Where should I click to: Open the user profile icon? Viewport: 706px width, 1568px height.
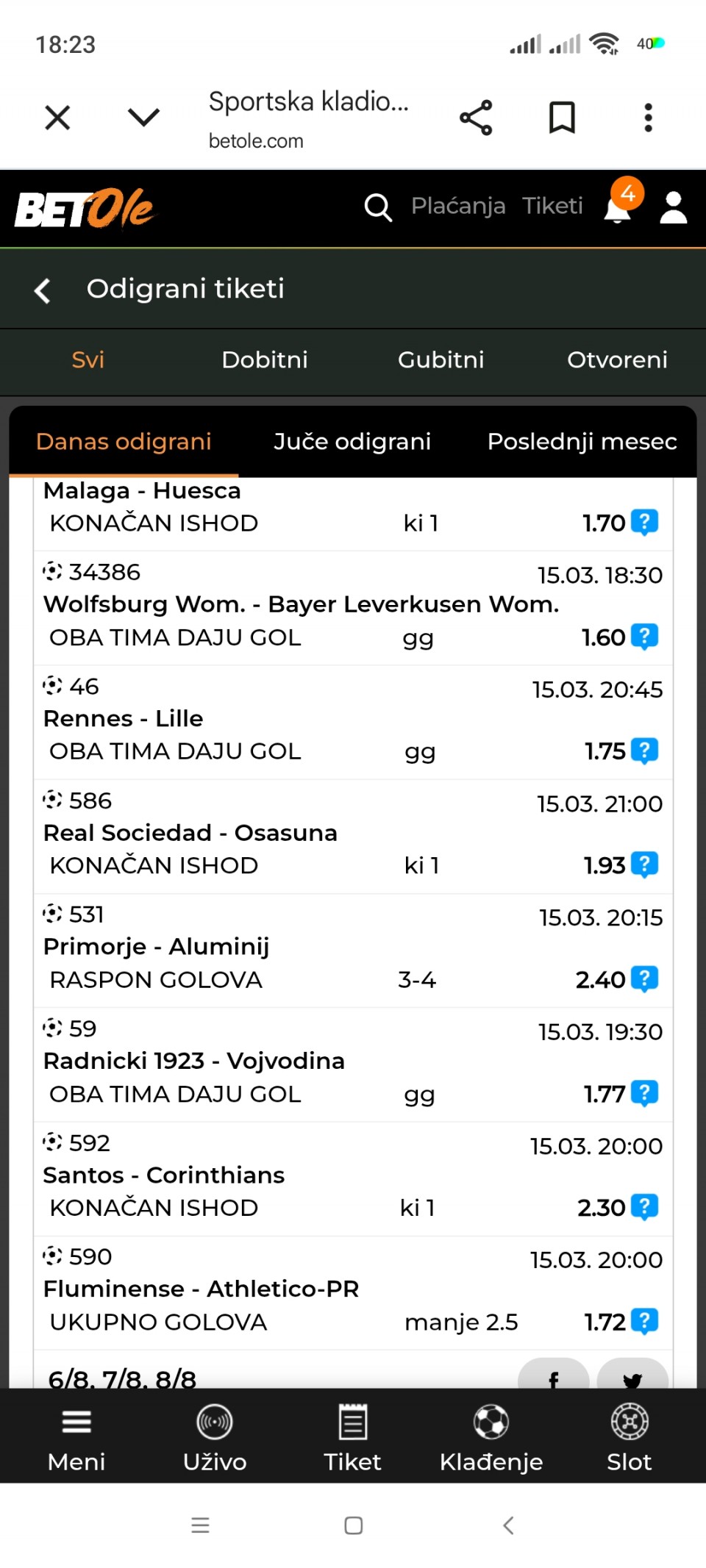[x=673, y=207]
